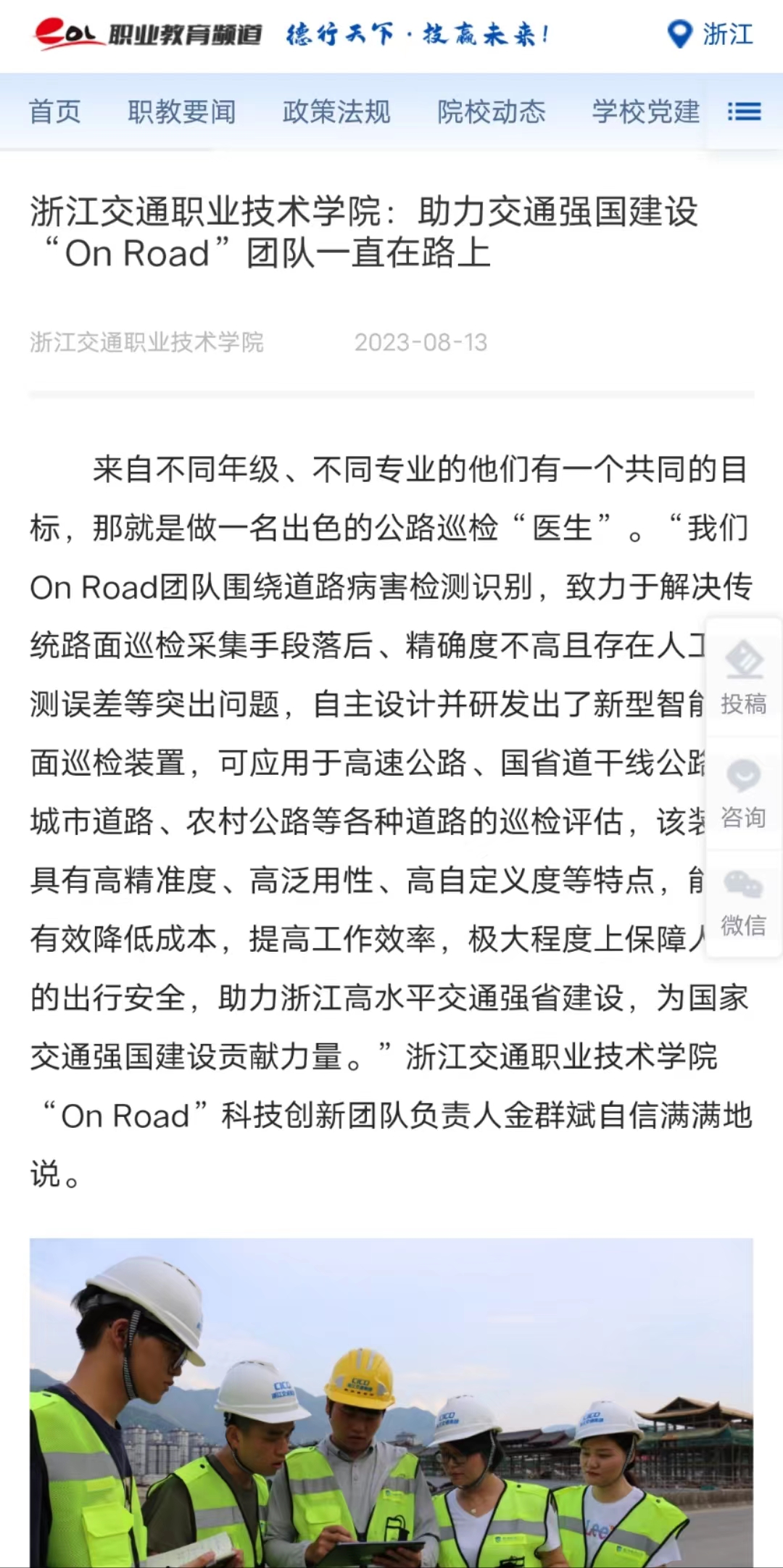This screenshot has width=783, height=1568.
Task: Tap the 投稿 submission button
Action: [x=744, y=679]
